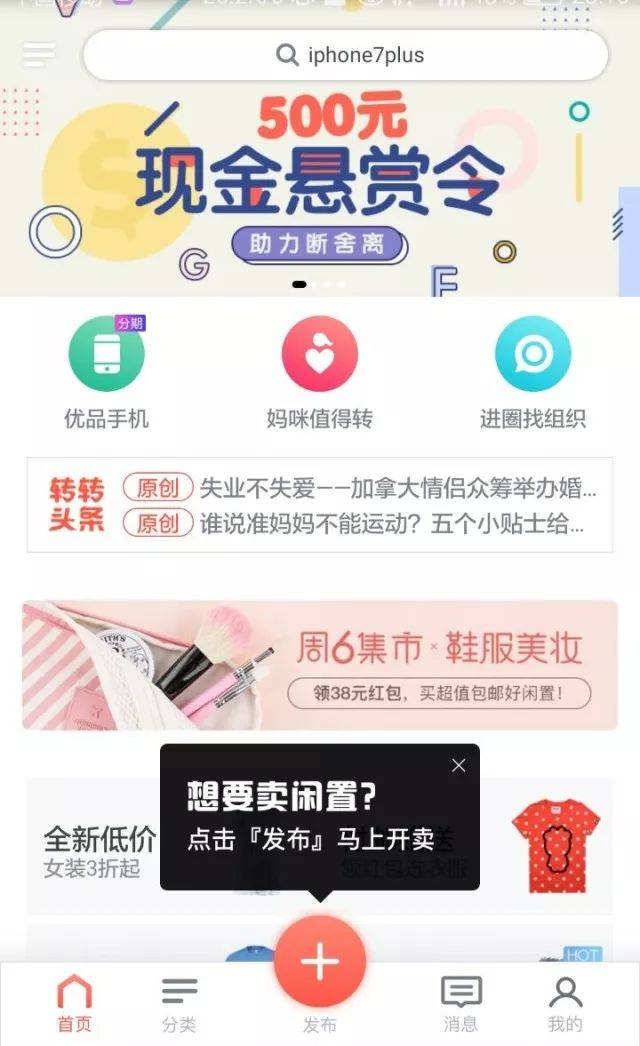The image size is (640, 1046).
Task: Read headline 谁说准妈妈不能运动 article
Action: 391,523
